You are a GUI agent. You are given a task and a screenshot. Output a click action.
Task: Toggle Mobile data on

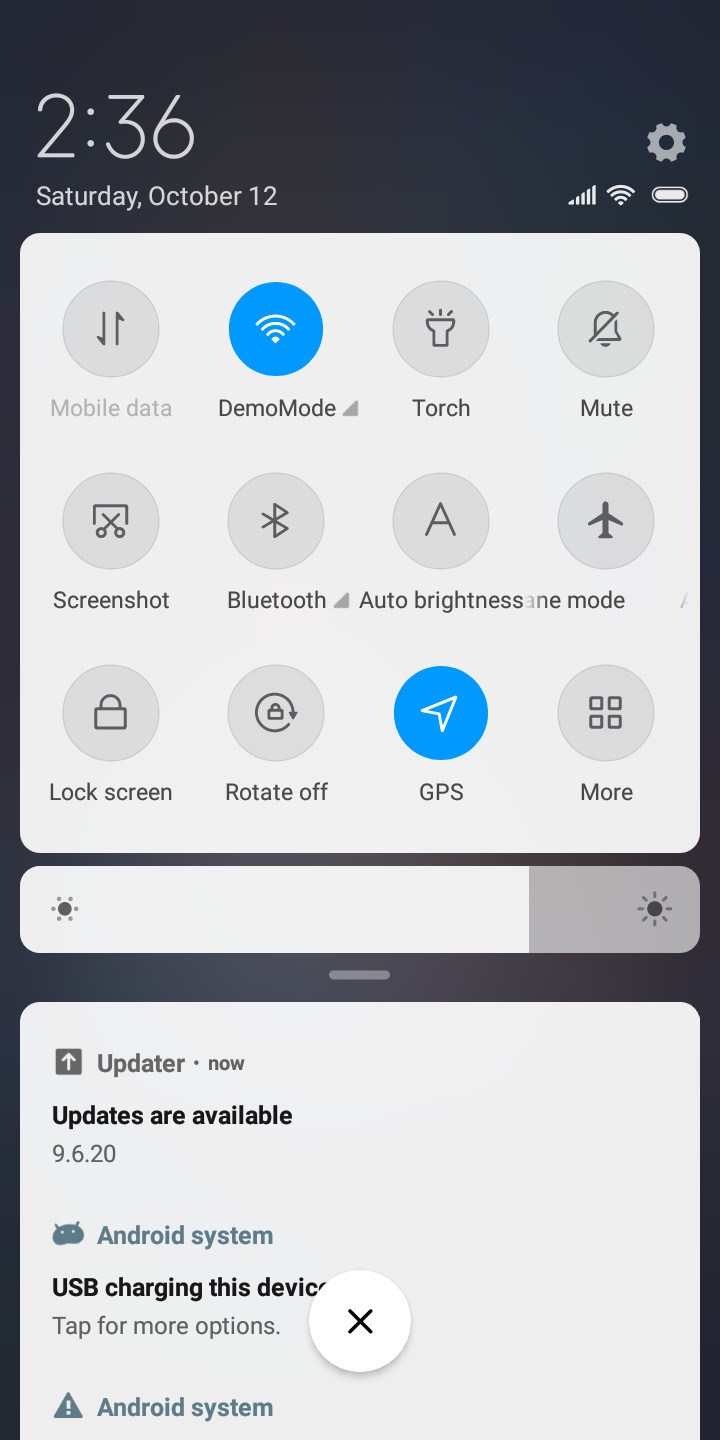(x=111, y=329)
